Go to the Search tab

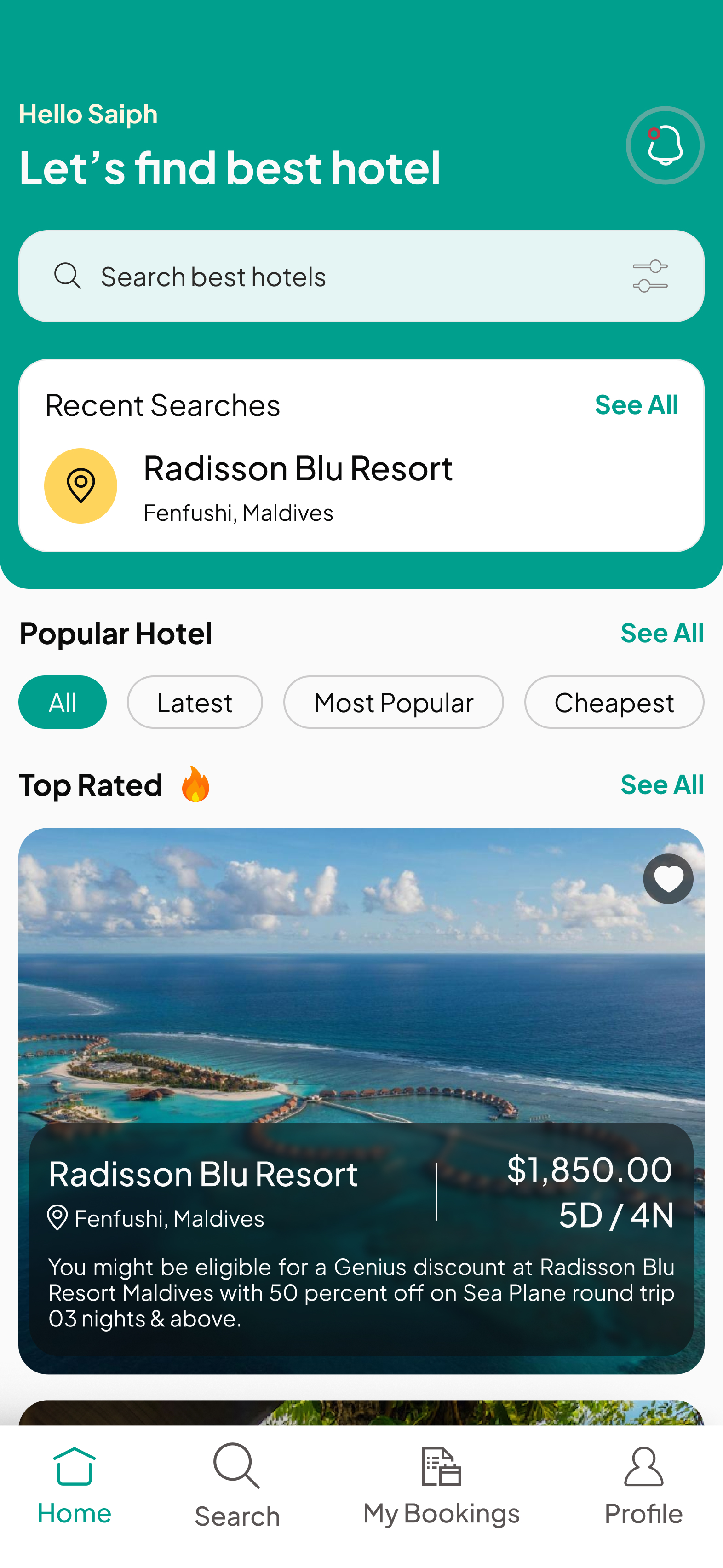click(x=237, y=1485)
